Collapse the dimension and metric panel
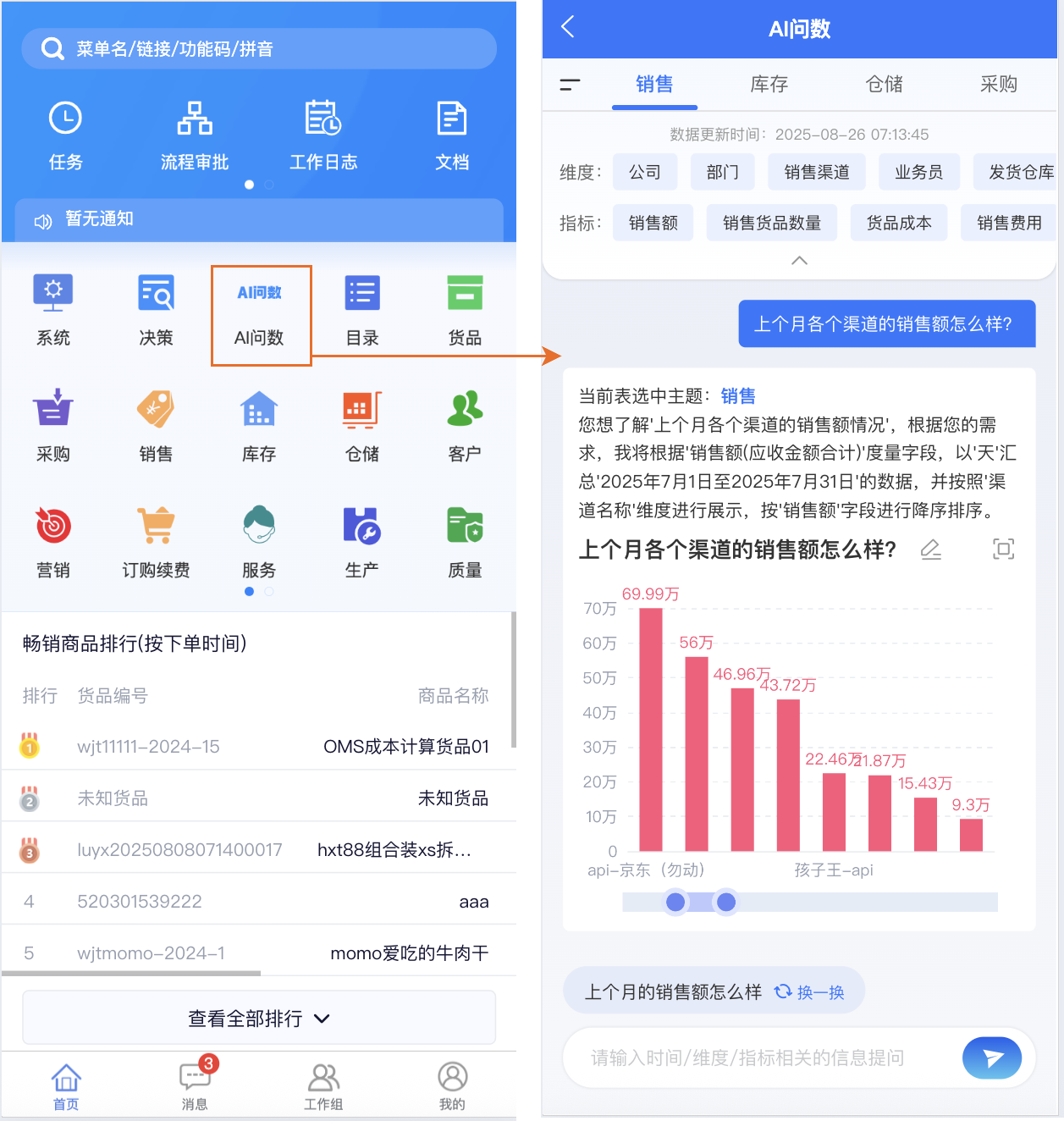1064x1121 pixels. [x=798, y=261]
